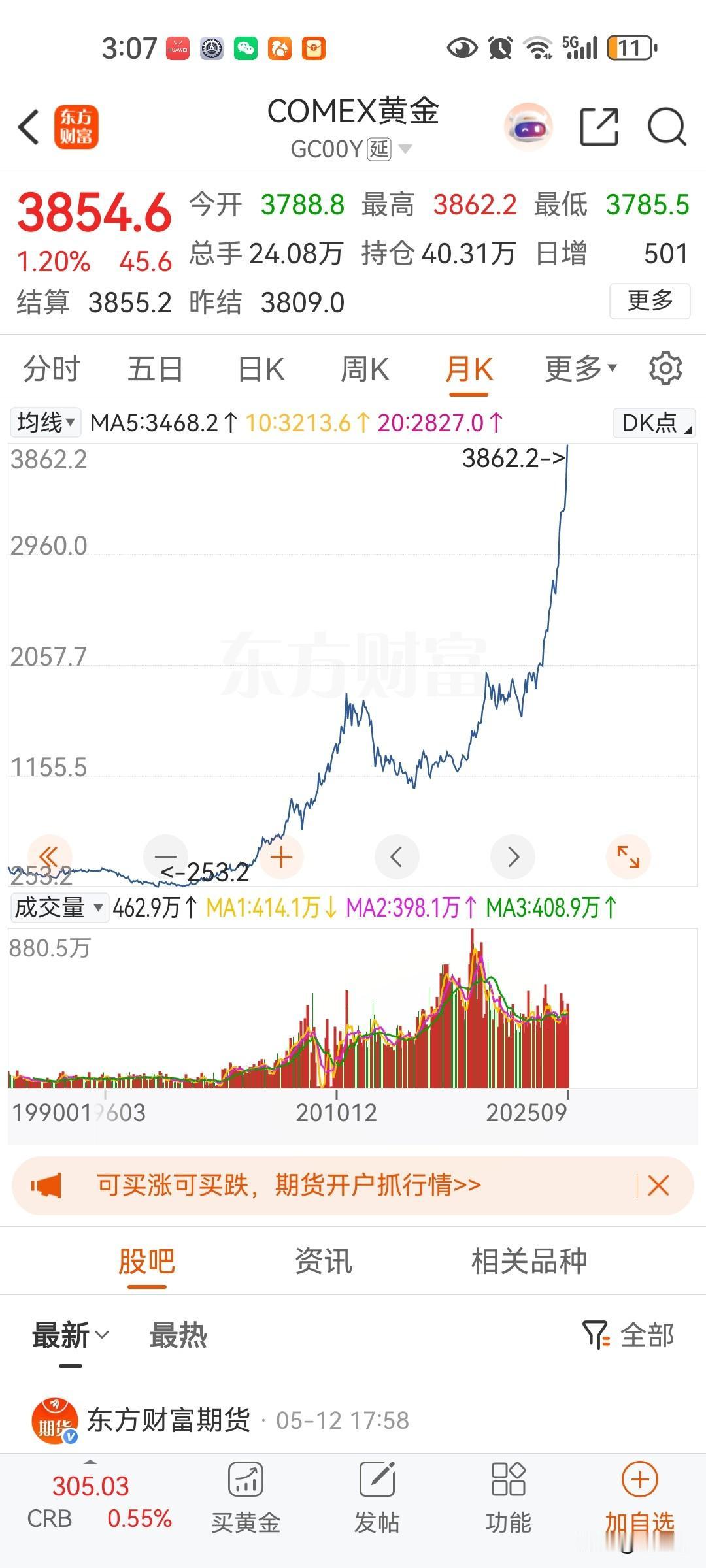The height and width of the screenshot is (1568, 706).
Task: Select the 日K chart tab
Action: pyautogui.click(x=260, y=369)
